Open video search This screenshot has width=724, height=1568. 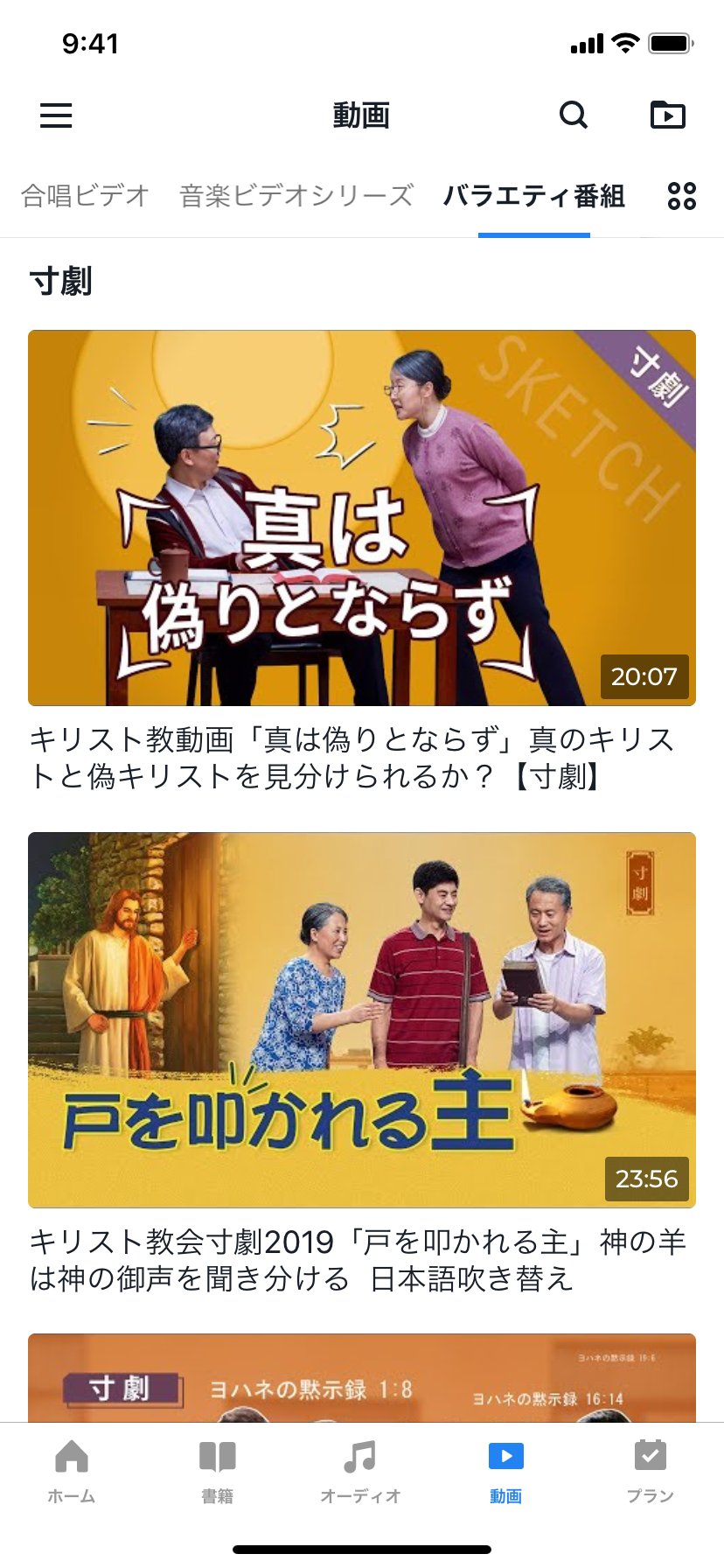pos(574,115)
